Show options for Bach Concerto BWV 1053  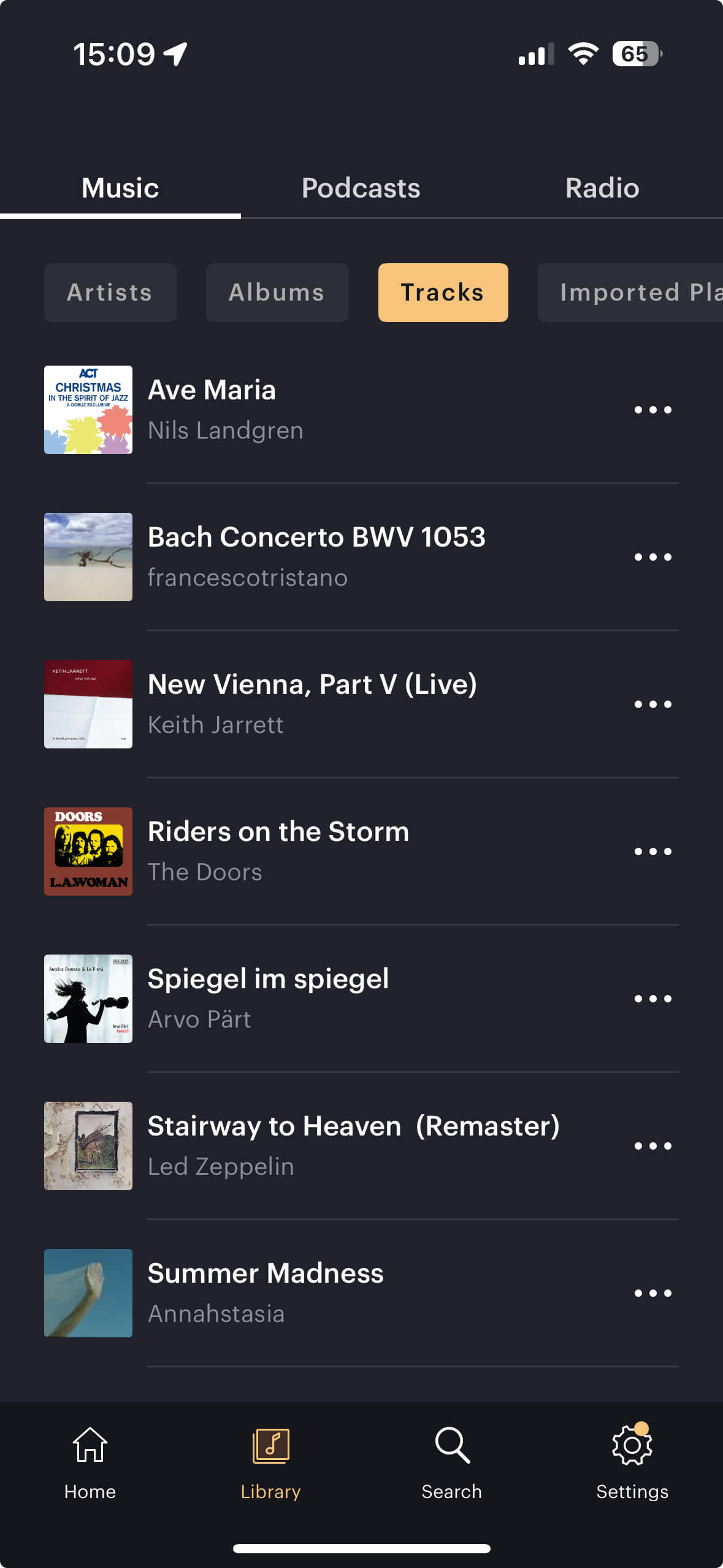[652, 557]
